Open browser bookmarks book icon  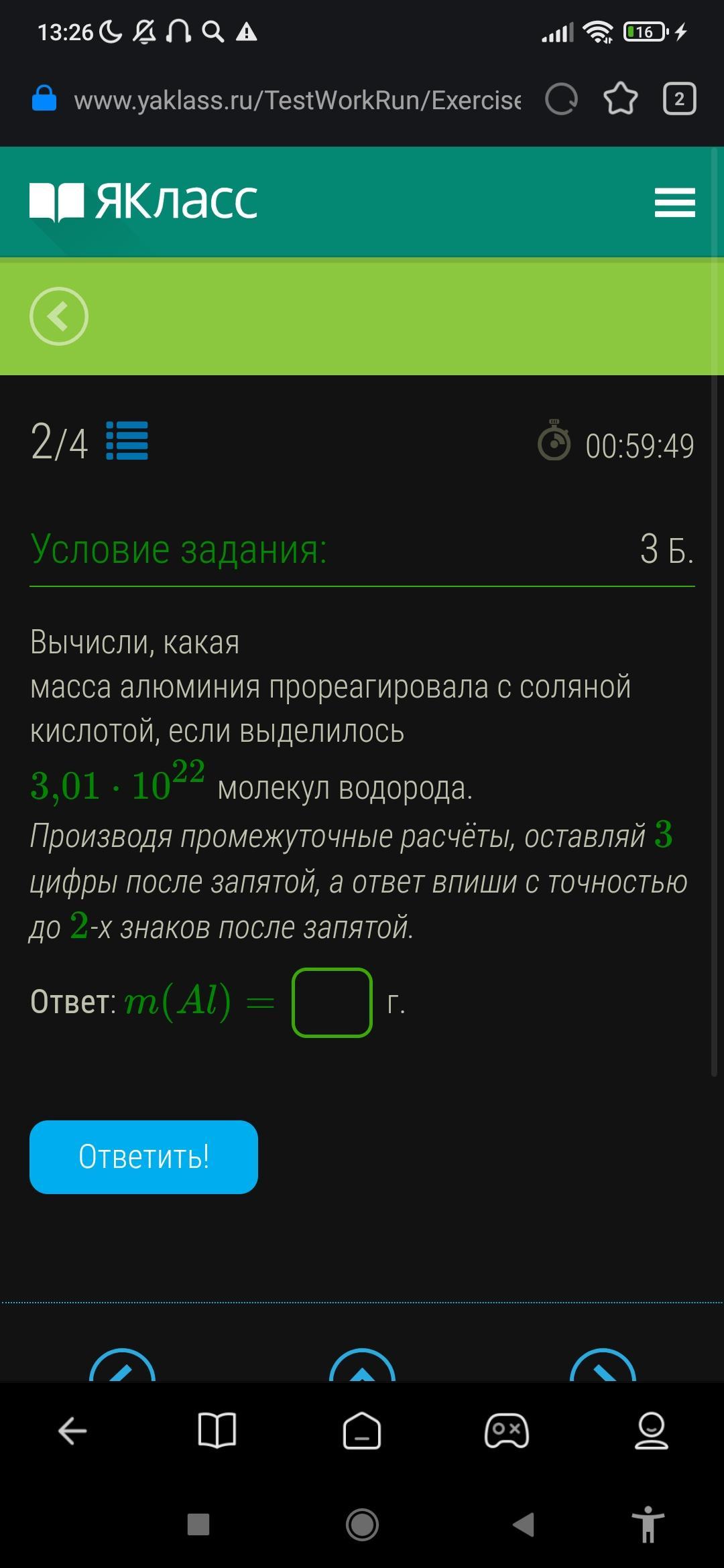pyautogui.click(x=217, y=1431)
